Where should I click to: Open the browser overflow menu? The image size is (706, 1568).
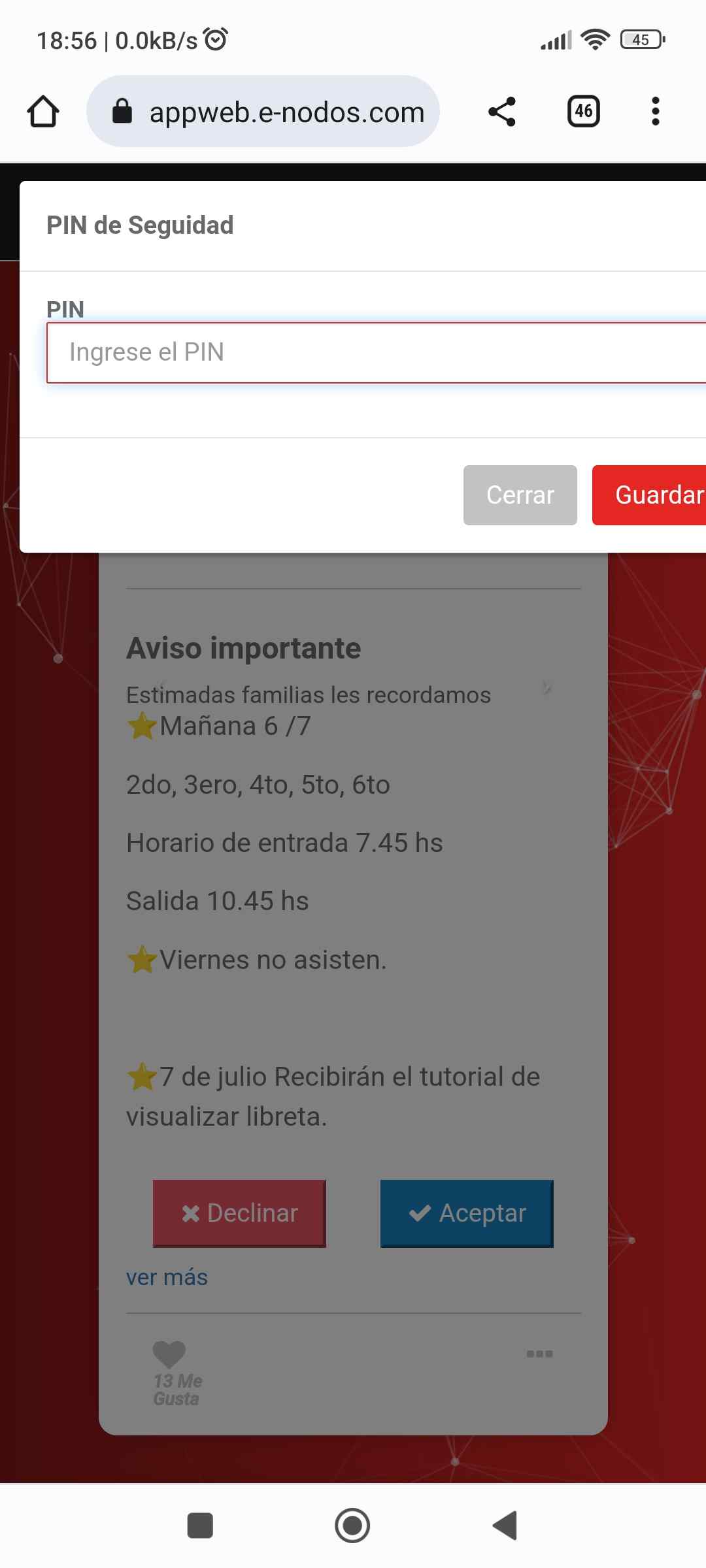click(x=655, y=111)
